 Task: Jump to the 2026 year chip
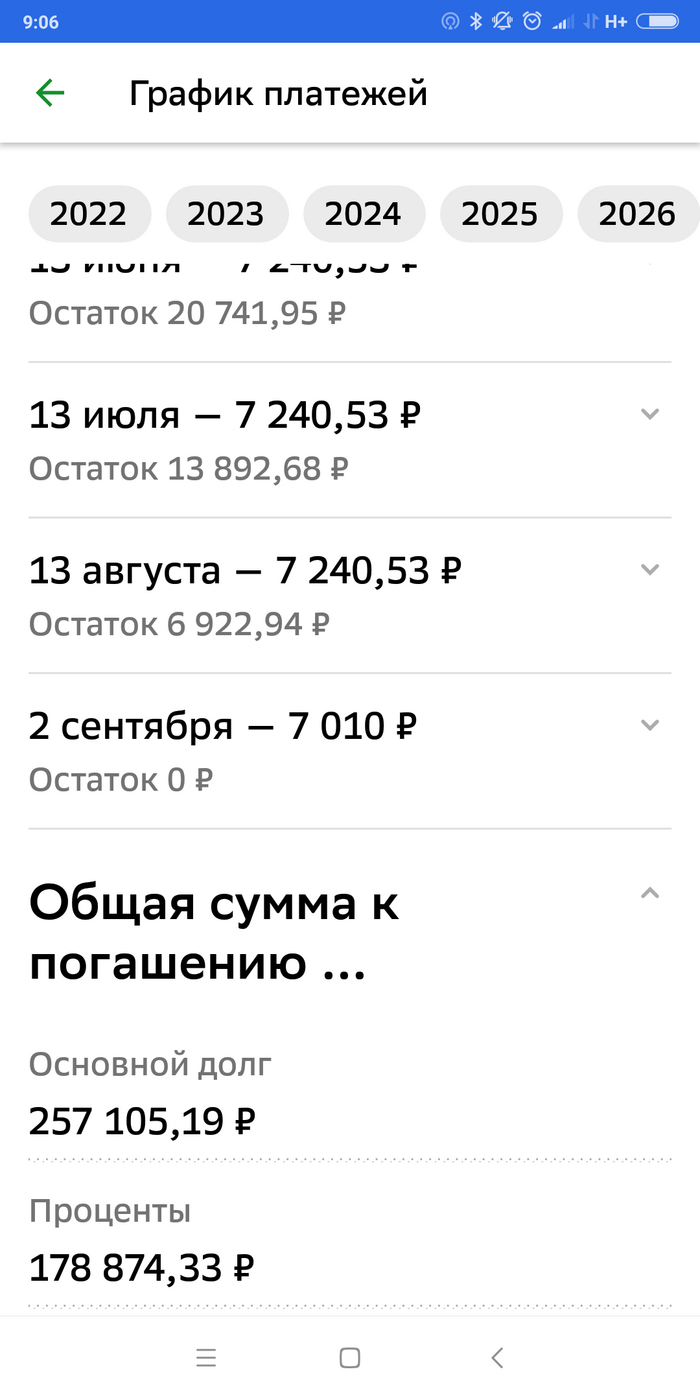coord(637,214)
